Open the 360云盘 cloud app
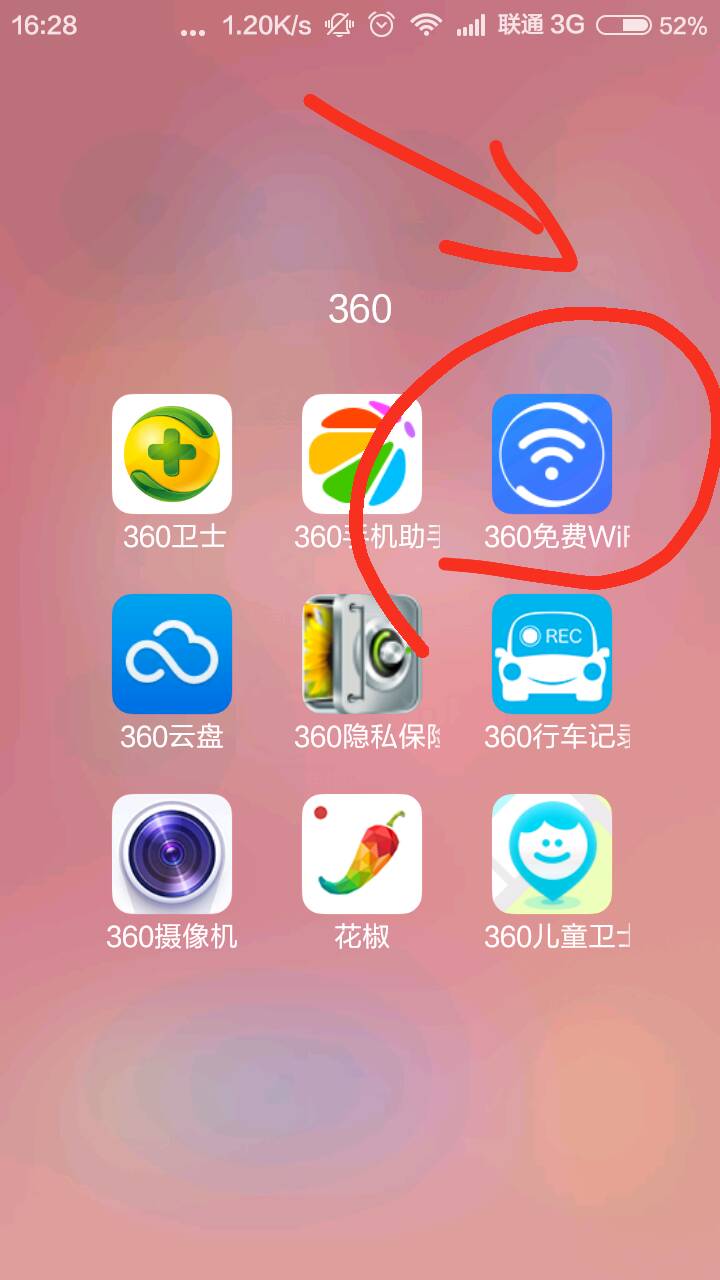 (172, 654)
